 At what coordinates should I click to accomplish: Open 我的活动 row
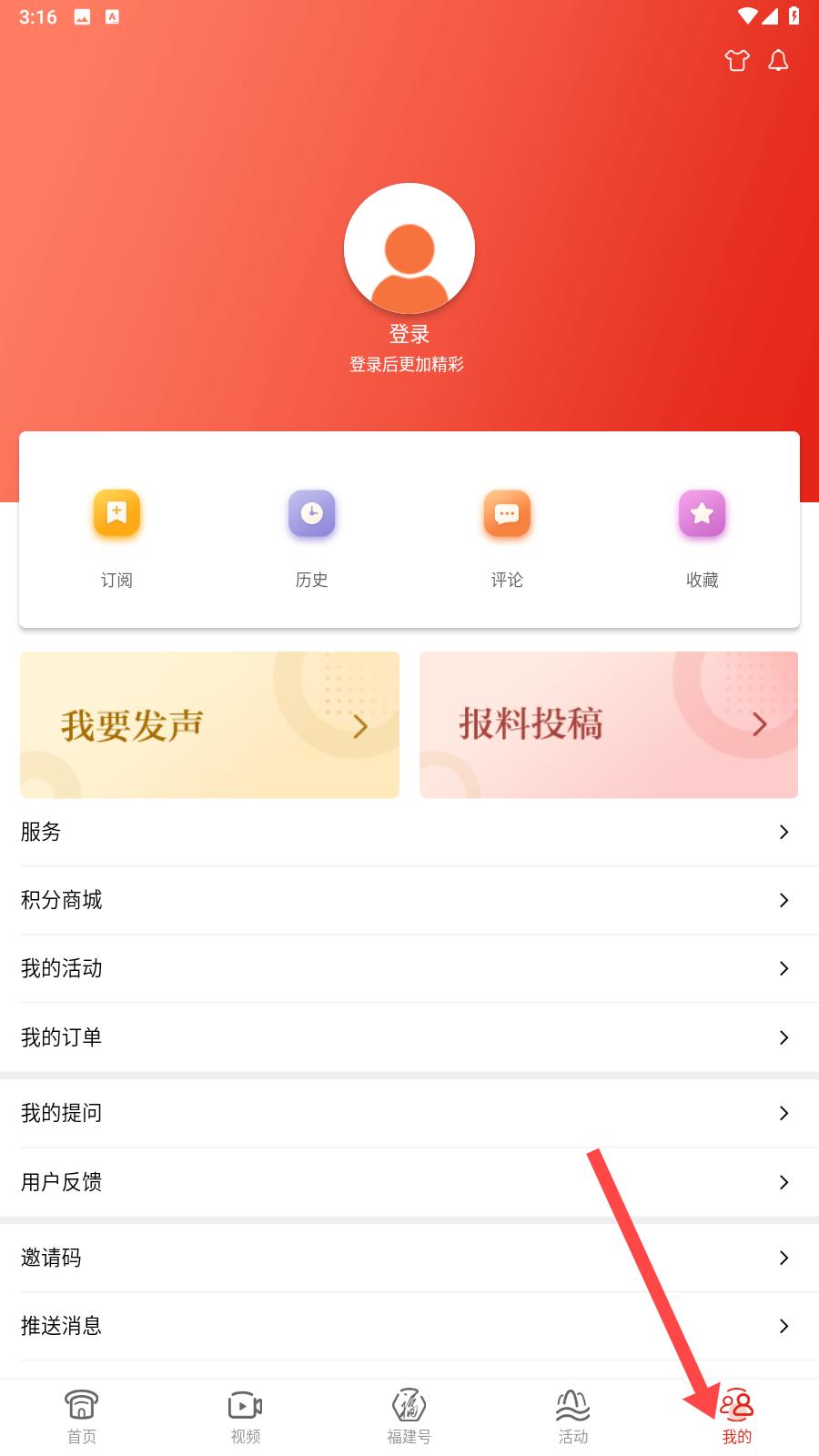[409, 968]
